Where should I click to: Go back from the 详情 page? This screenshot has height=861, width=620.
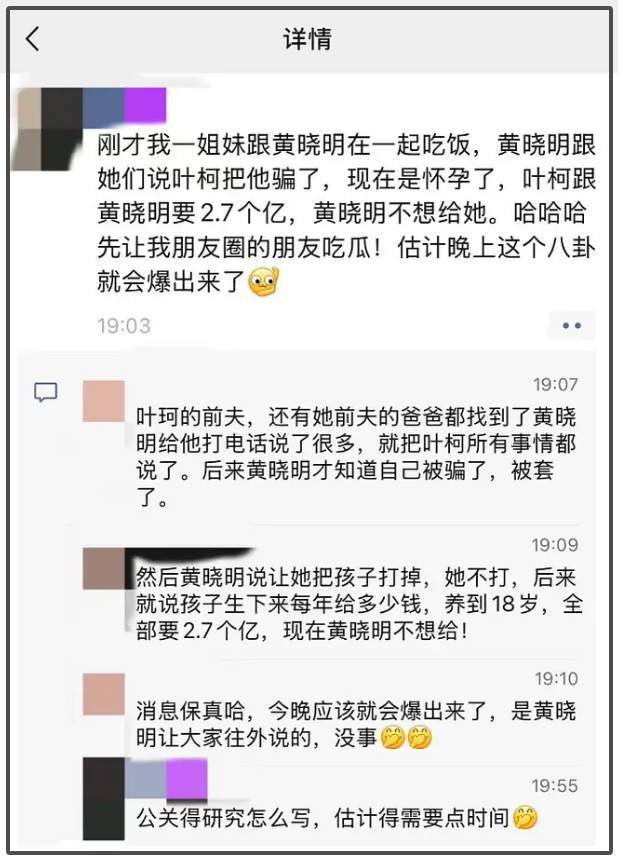click(x=33, y=40)
